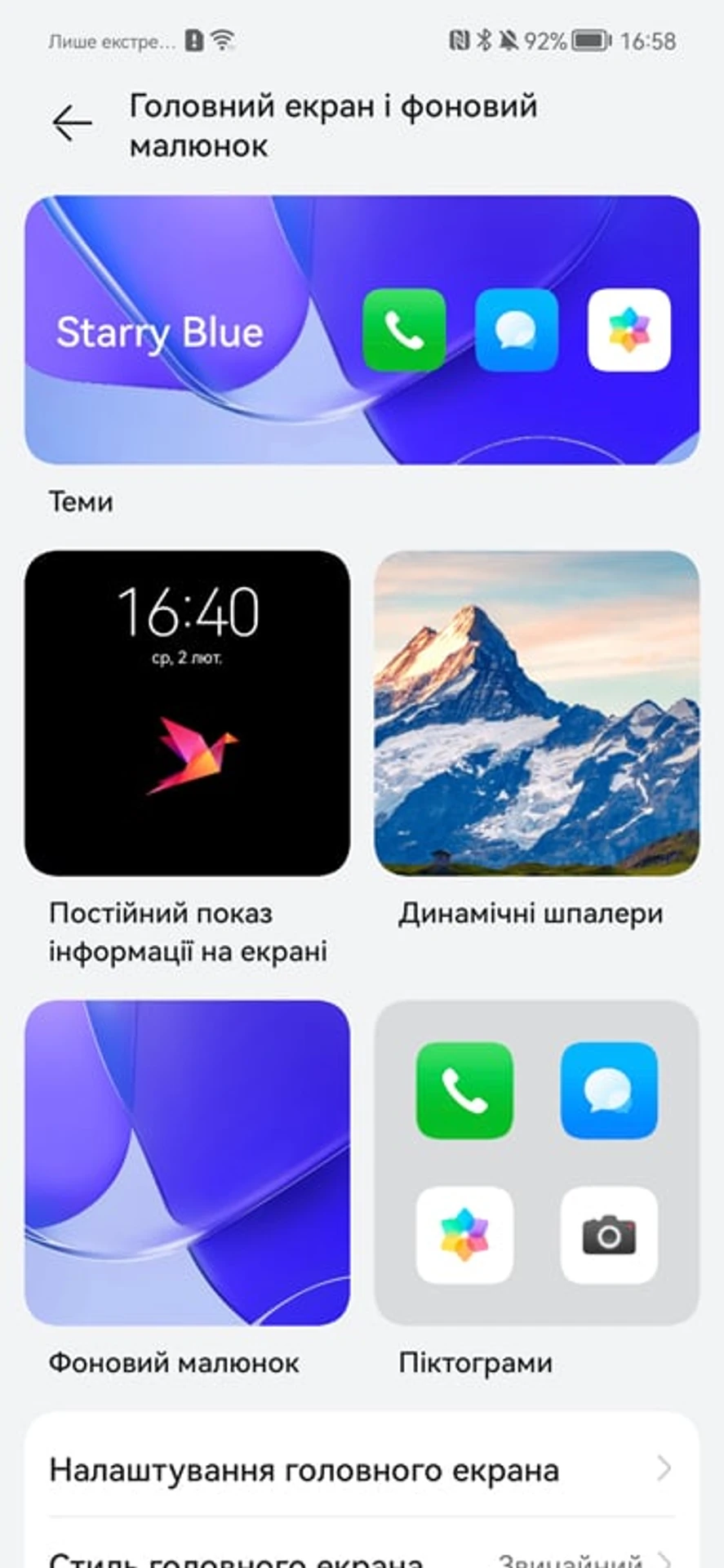Open Постійний показ інформації на екрані
This screenshot has height=1568, width=724.
pyautogui.click(x=187, y=713)
